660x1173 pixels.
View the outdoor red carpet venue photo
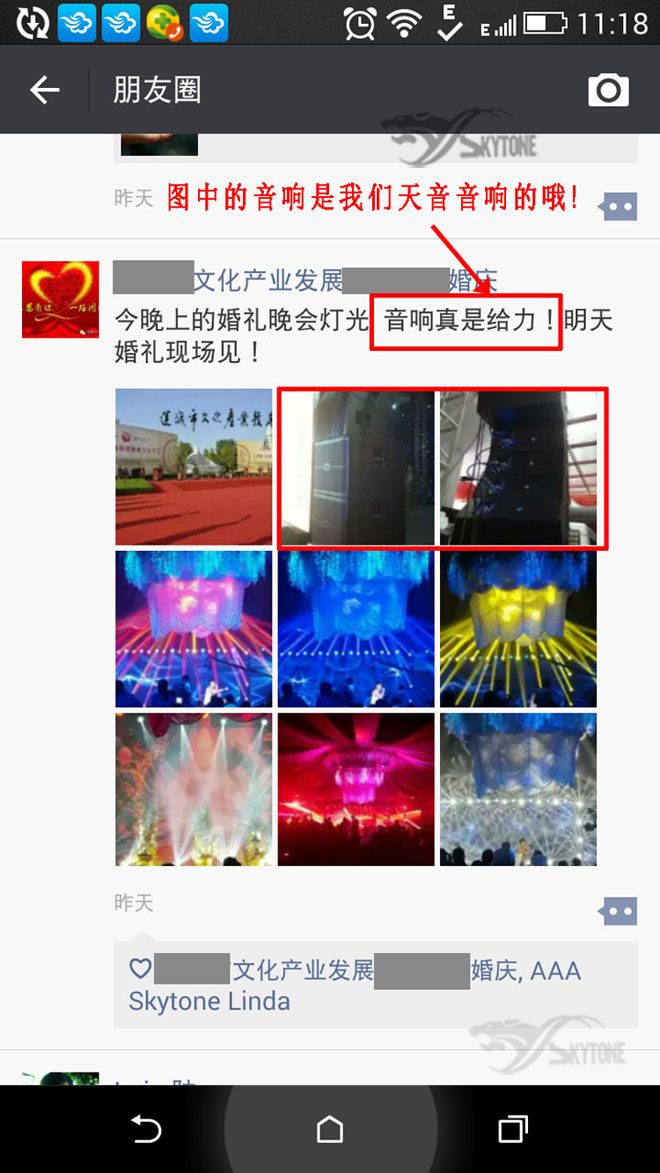193,467
